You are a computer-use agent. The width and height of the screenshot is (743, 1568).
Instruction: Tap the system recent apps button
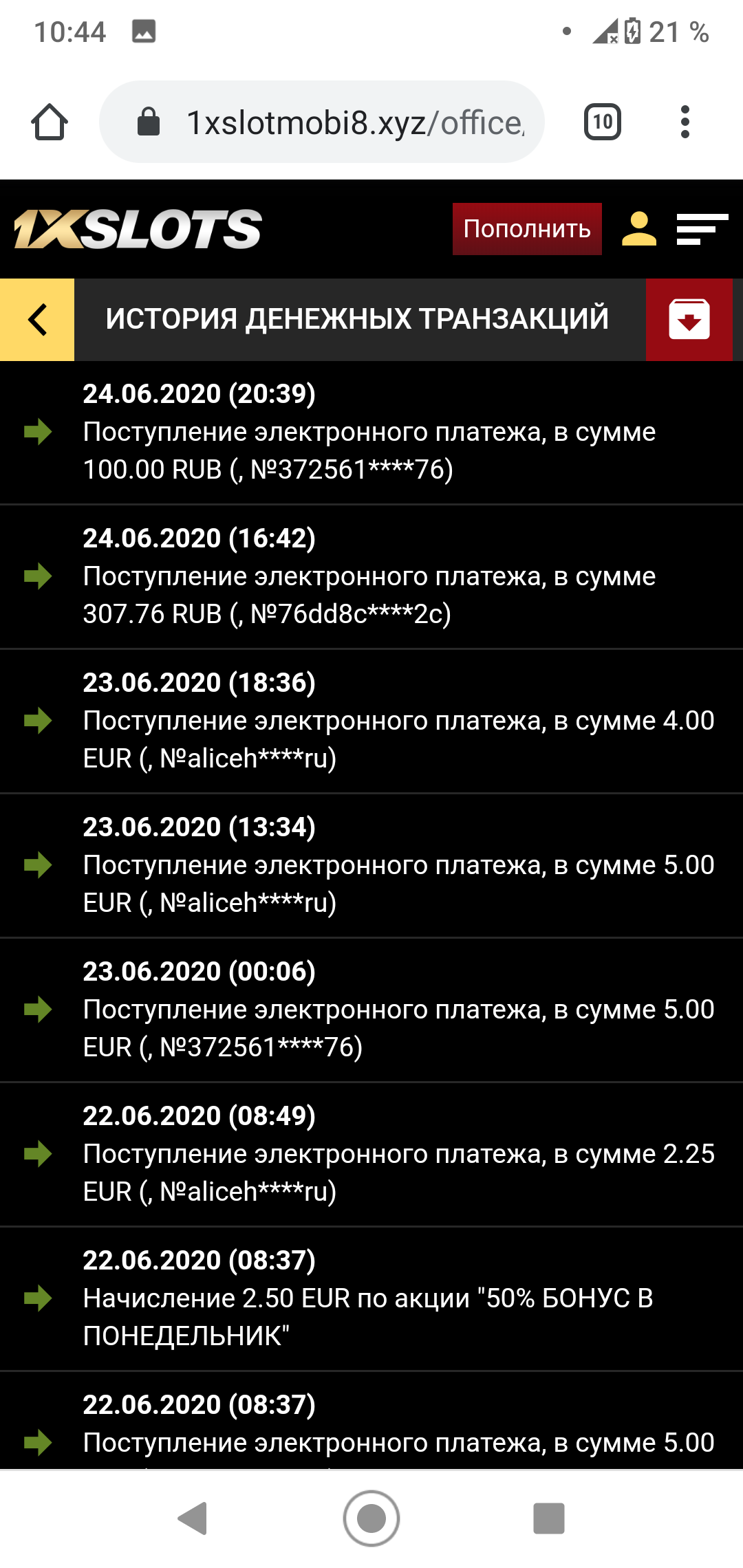(x=548, y=1518)
